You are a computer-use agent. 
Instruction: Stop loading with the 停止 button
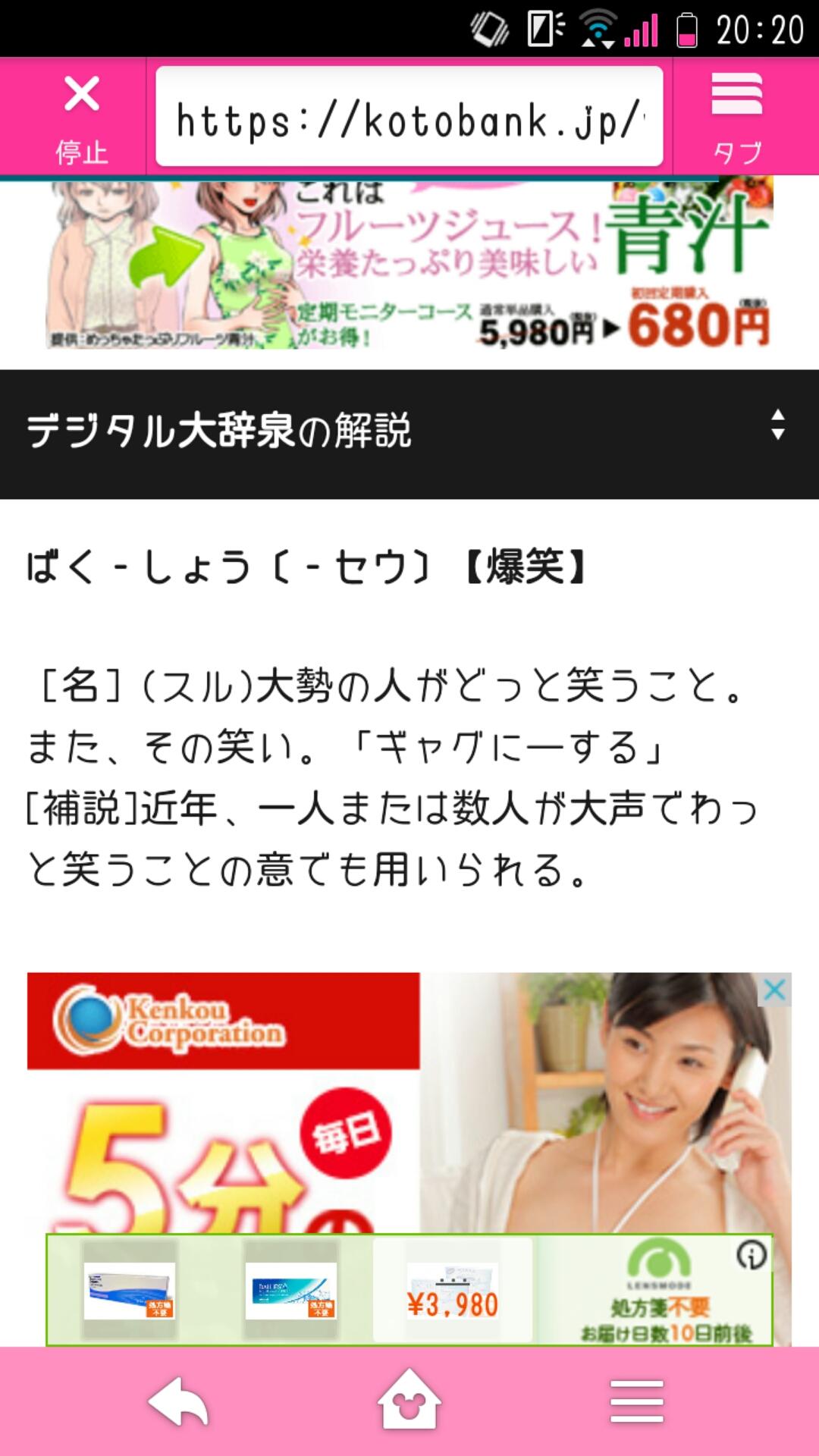(x=80, y=118)
